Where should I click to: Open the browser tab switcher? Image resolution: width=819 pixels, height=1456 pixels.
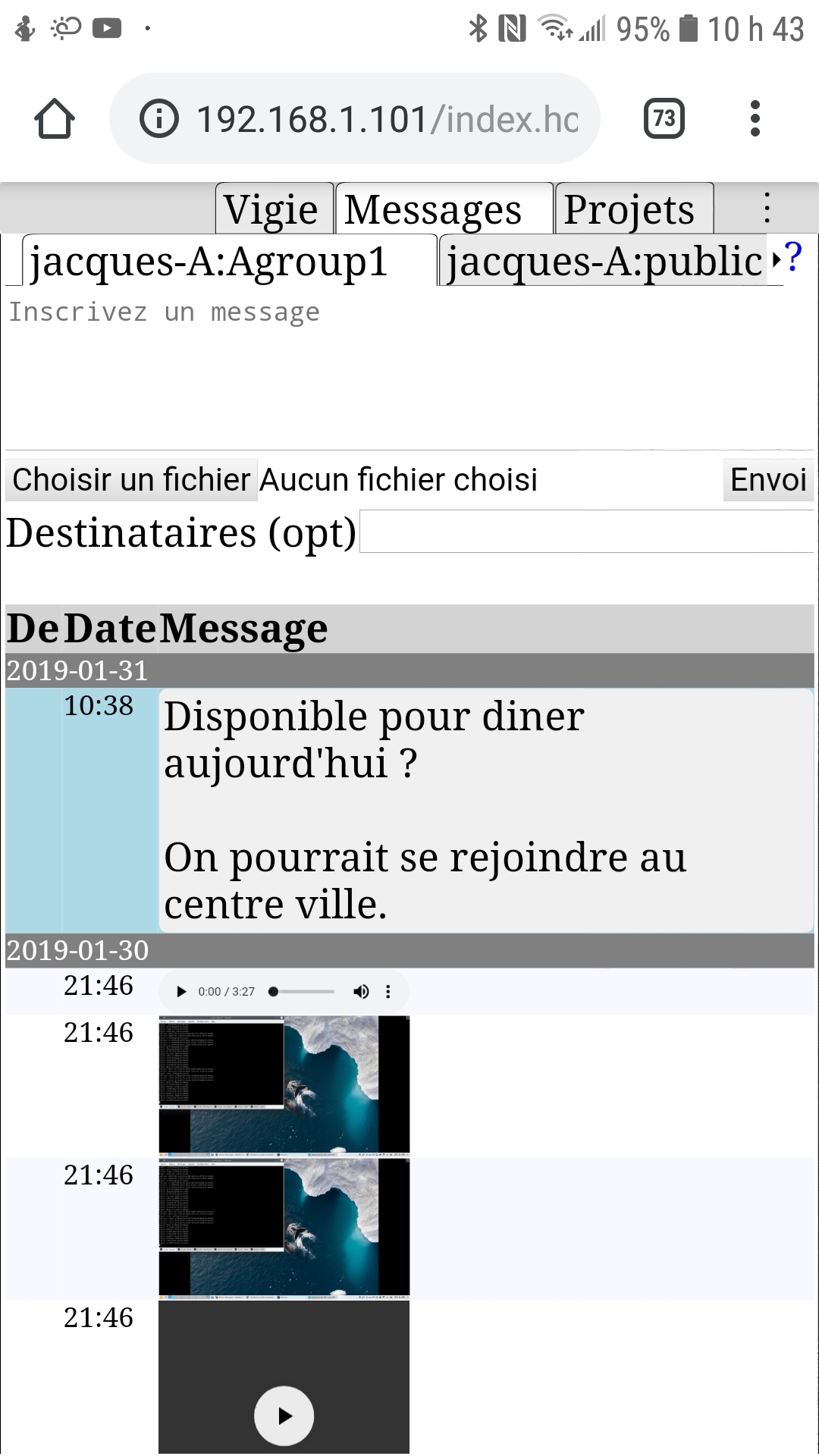tap(664, 118)
